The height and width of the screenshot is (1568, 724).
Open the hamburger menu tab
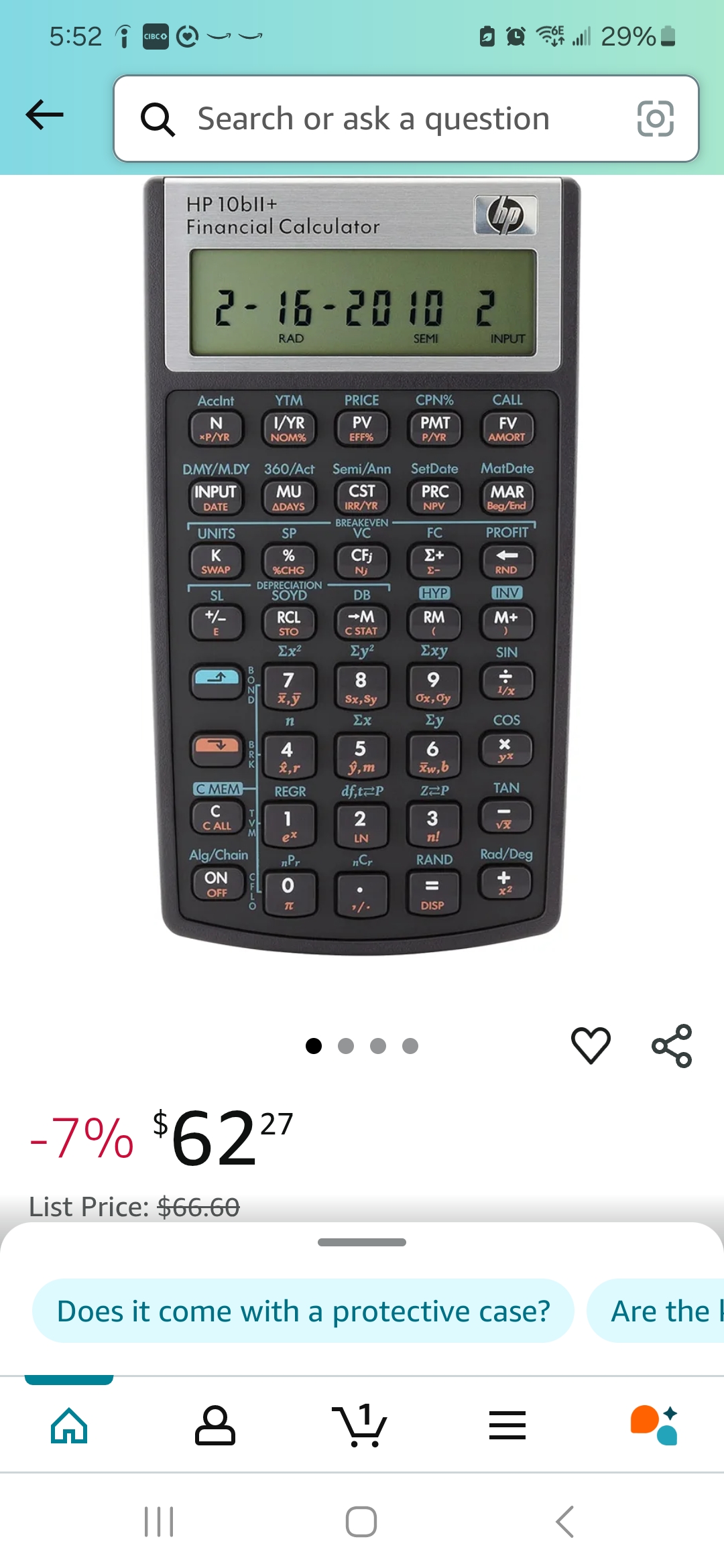point(507,1425)
